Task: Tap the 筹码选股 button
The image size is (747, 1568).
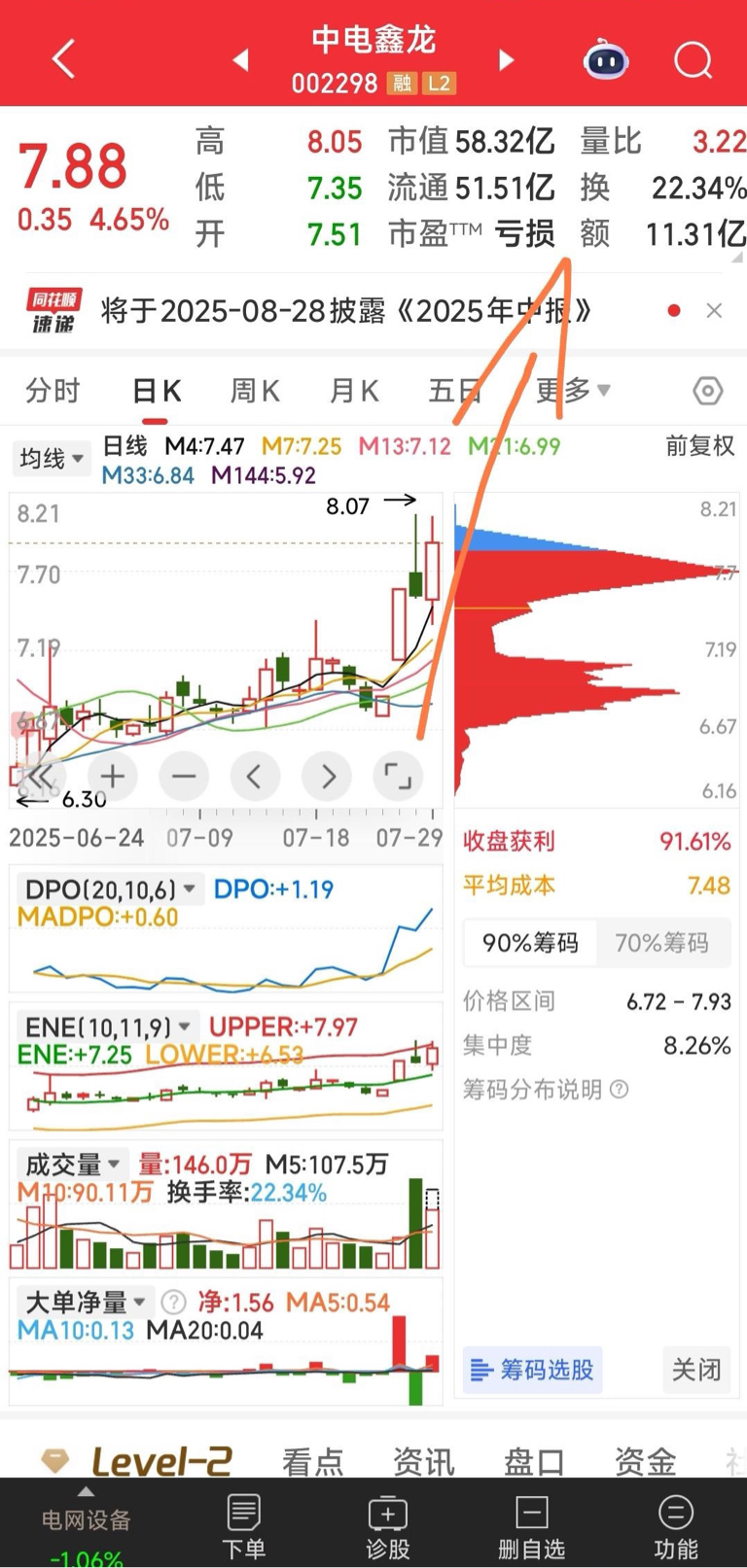Action: [532, 1370]
